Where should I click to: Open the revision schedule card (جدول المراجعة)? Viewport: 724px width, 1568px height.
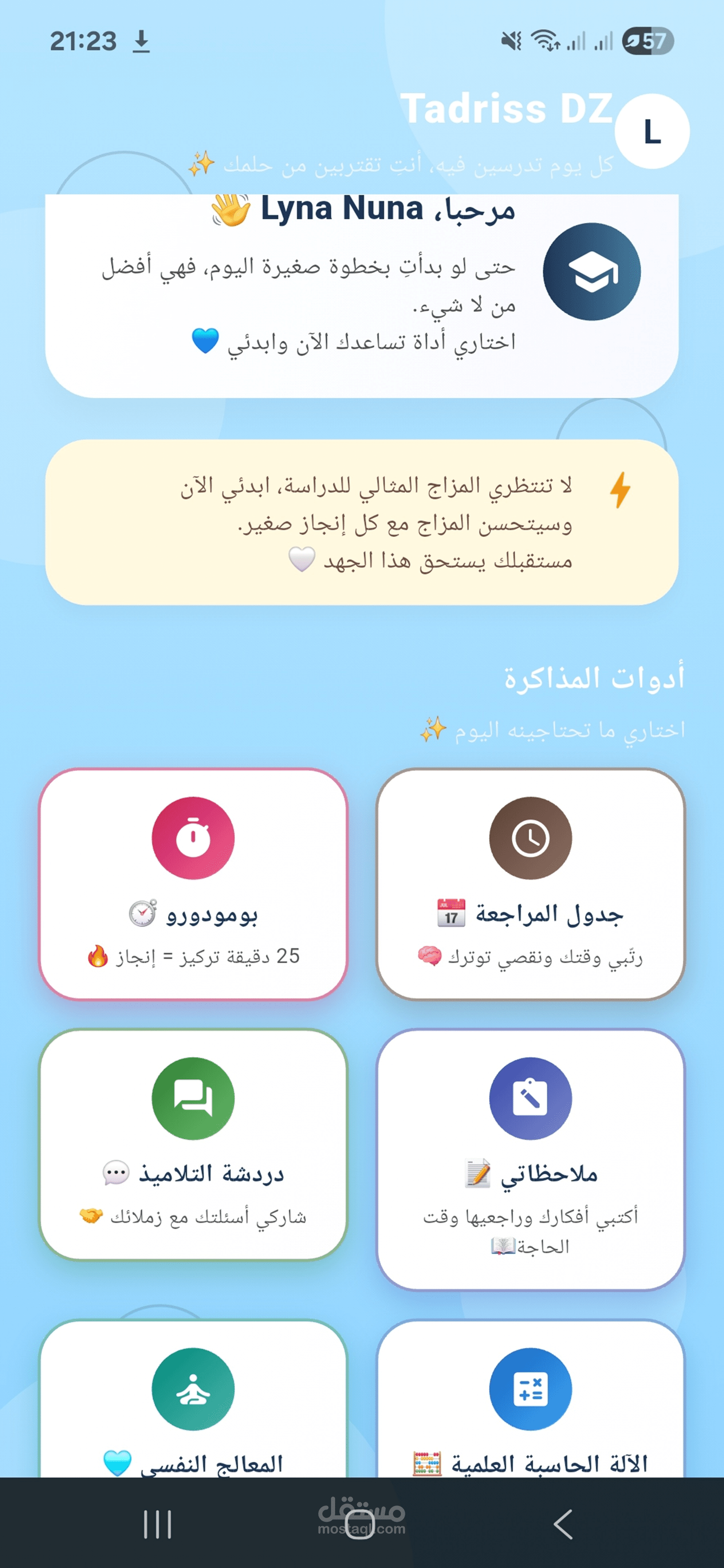coord(530,884)
